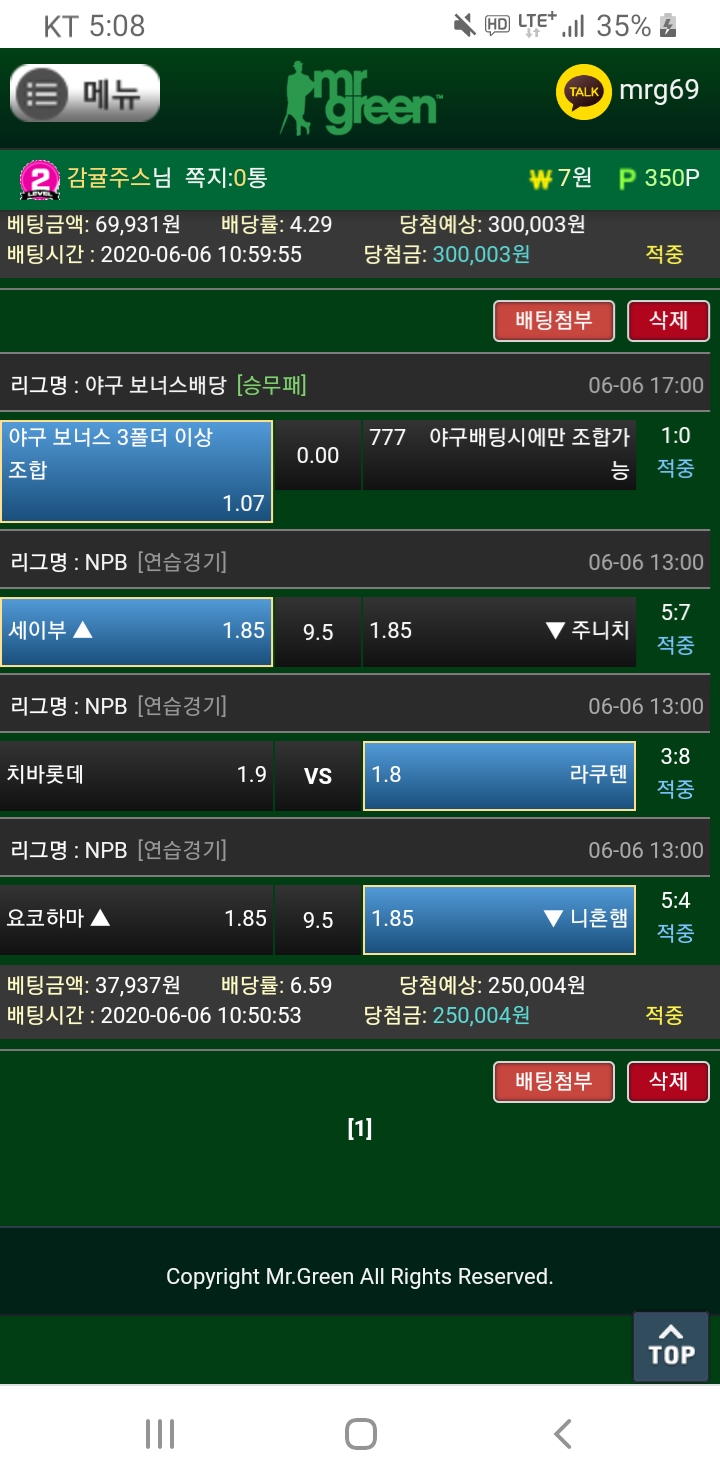720x1480 pixels.
Task: Go back using the system back button
Action: coord(563,1434)
